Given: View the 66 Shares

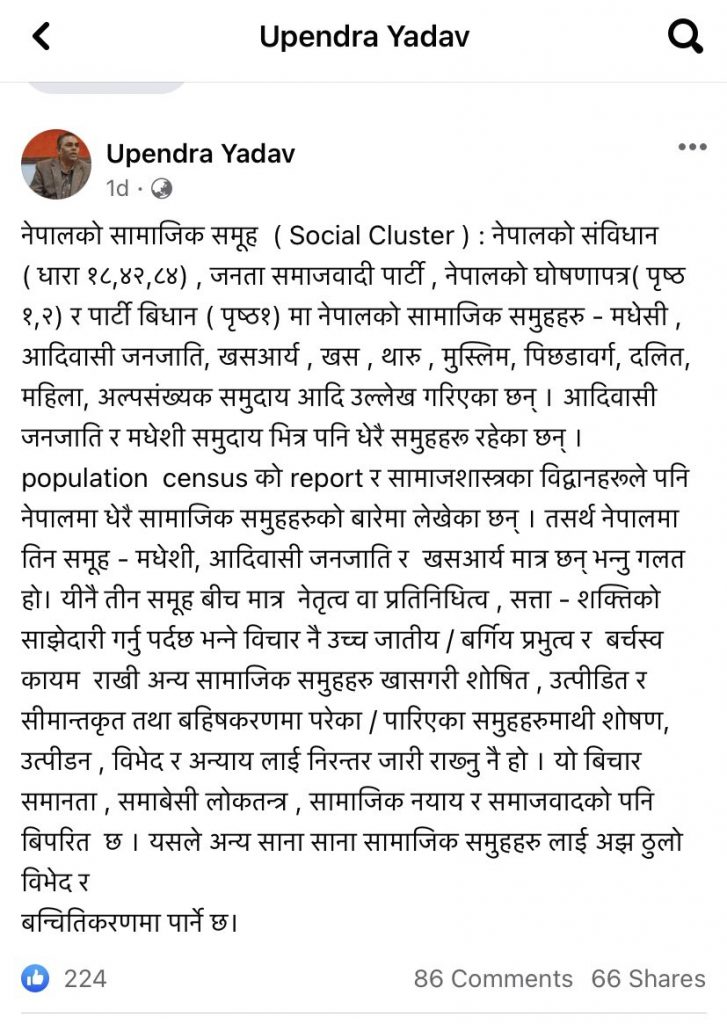Looking at the screenshot, I should [648, 979].
